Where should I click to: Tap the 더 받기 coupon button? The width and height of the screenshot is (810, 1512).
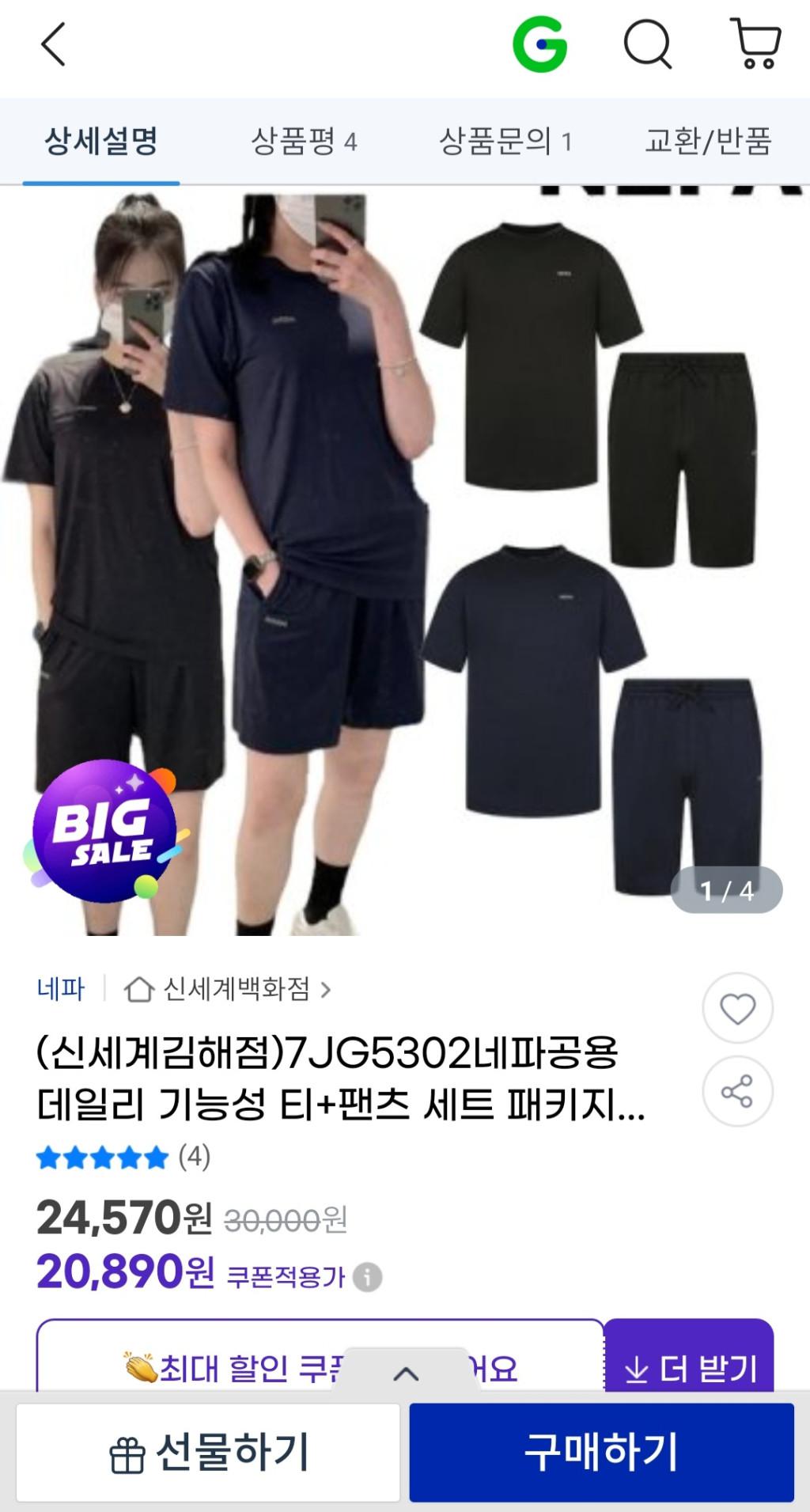pos(689,1367)
